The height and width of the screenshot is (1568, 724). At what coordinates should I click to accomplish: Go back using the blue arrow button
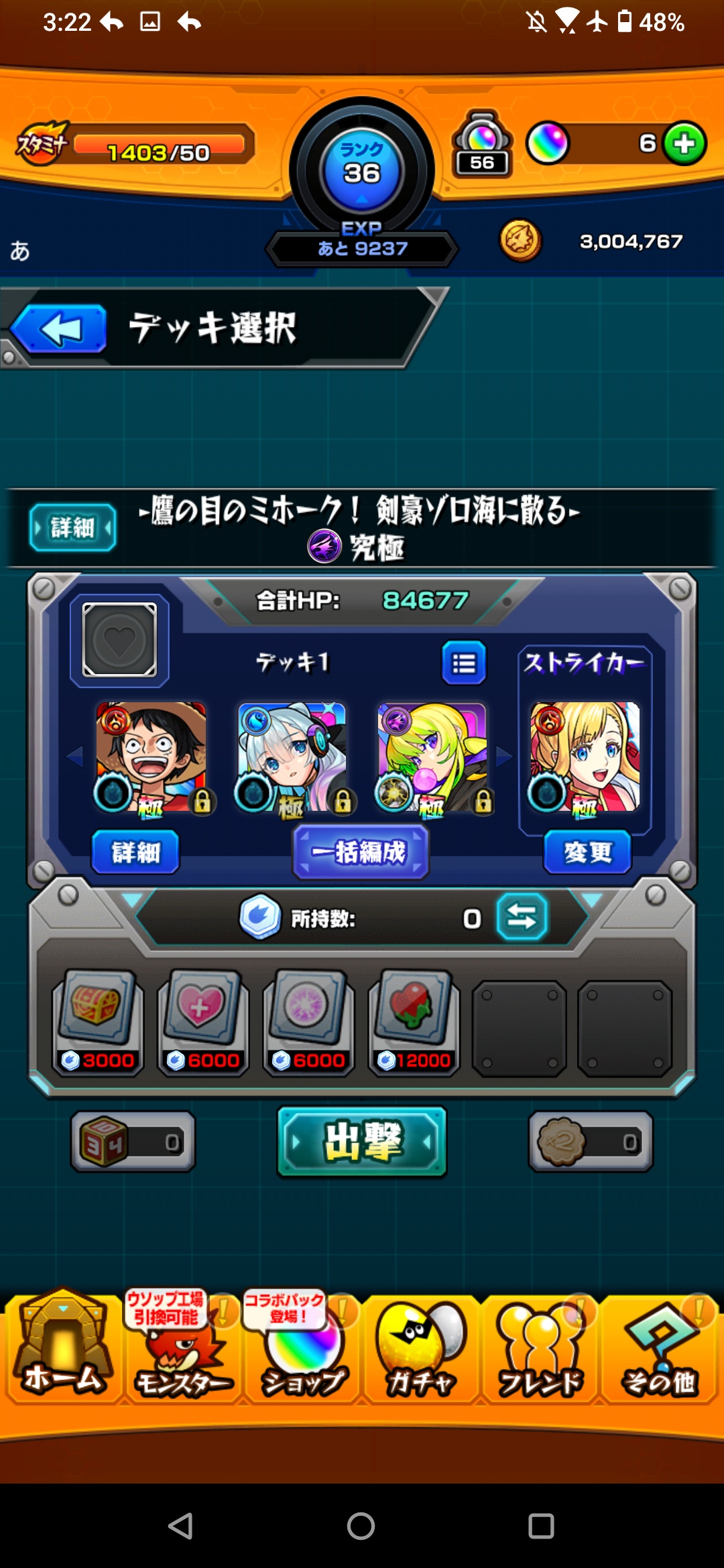click(59, 328)
